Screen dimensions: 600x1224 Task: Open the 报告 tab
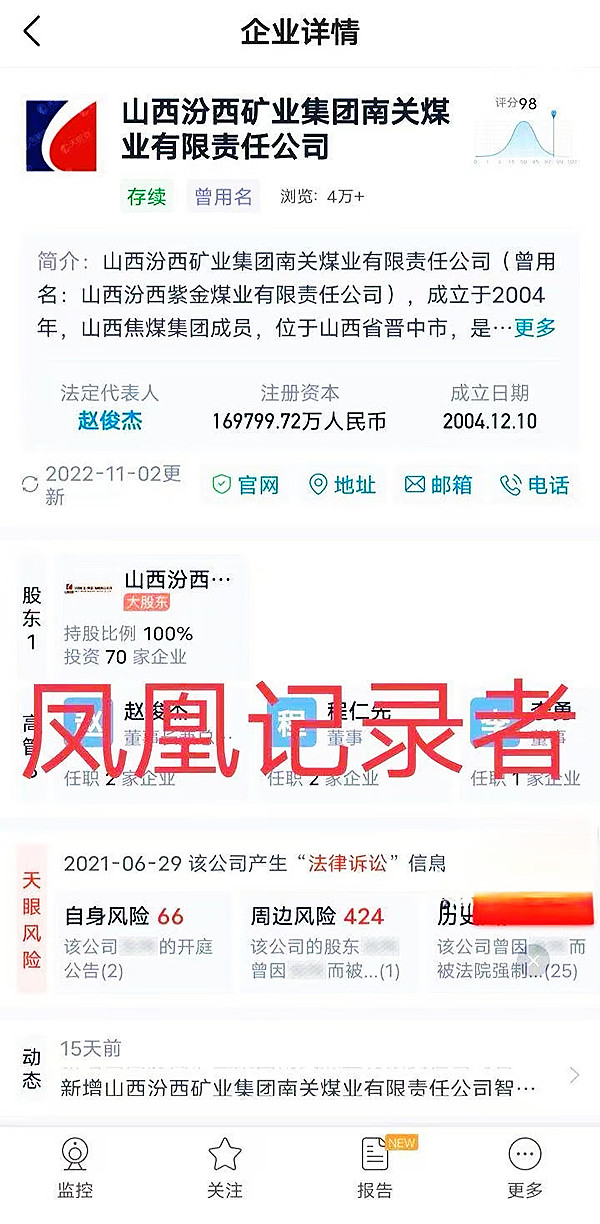[375, 1168]
